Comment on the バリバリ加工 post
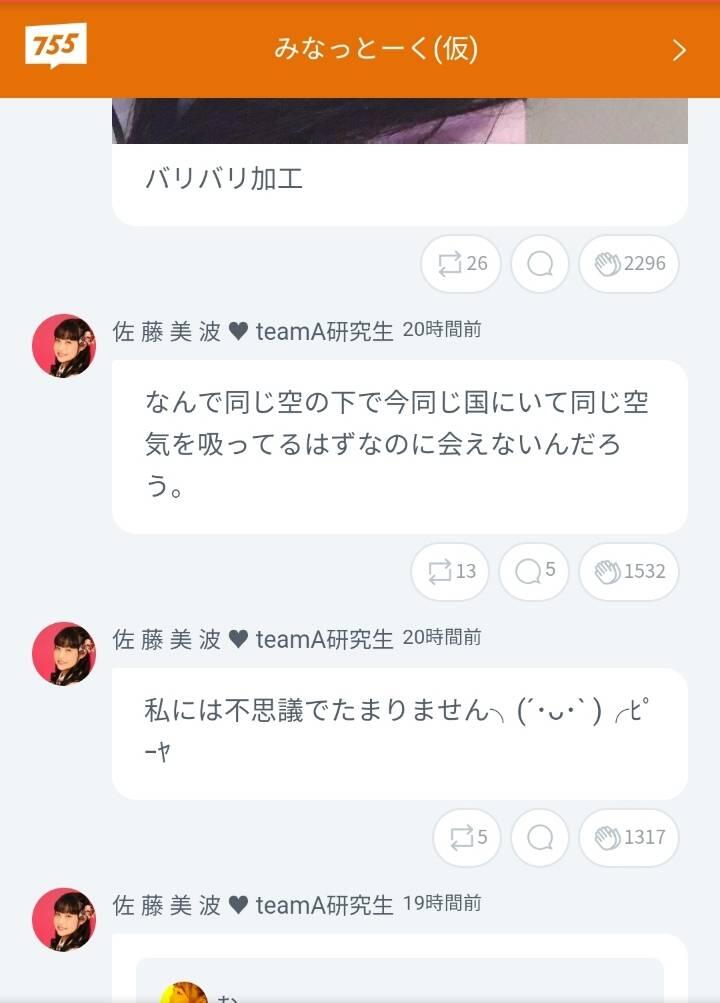This screenshot has height=1003, width=720. pyautogui.click(x=540, y=263)
